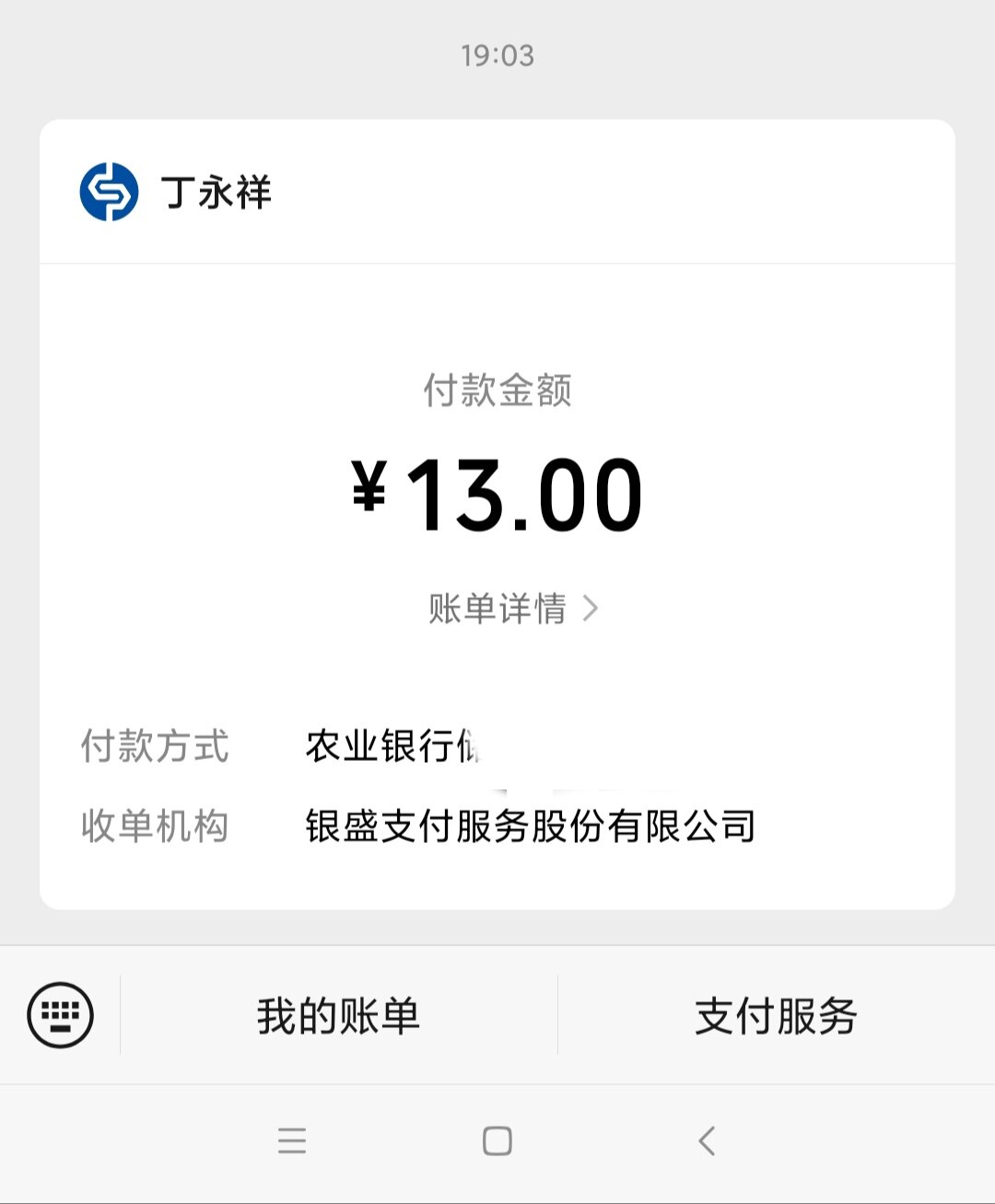The height and width of the screenshot is (1204, 995).
Task: Open 支付服务 menu
Action: (776, 1016)
